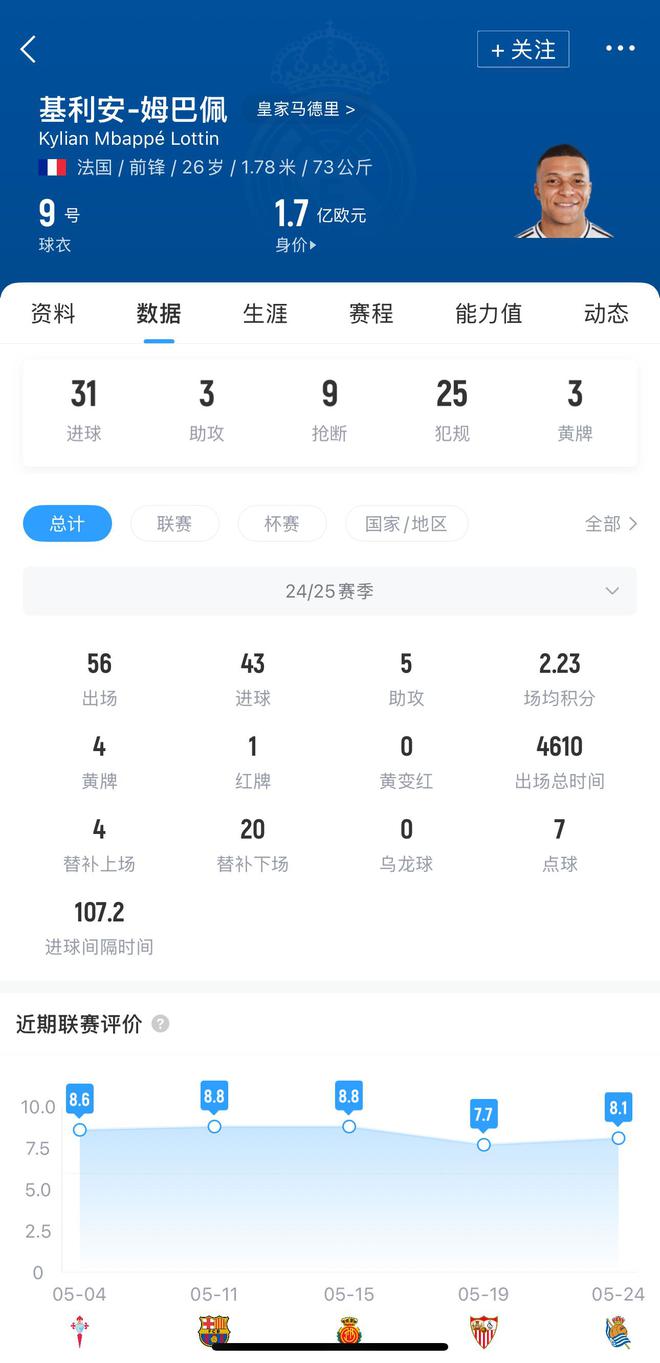Switch to the 生涯 tab
Viewport: 660px width, 1363px height.
[x=265, y=313]
